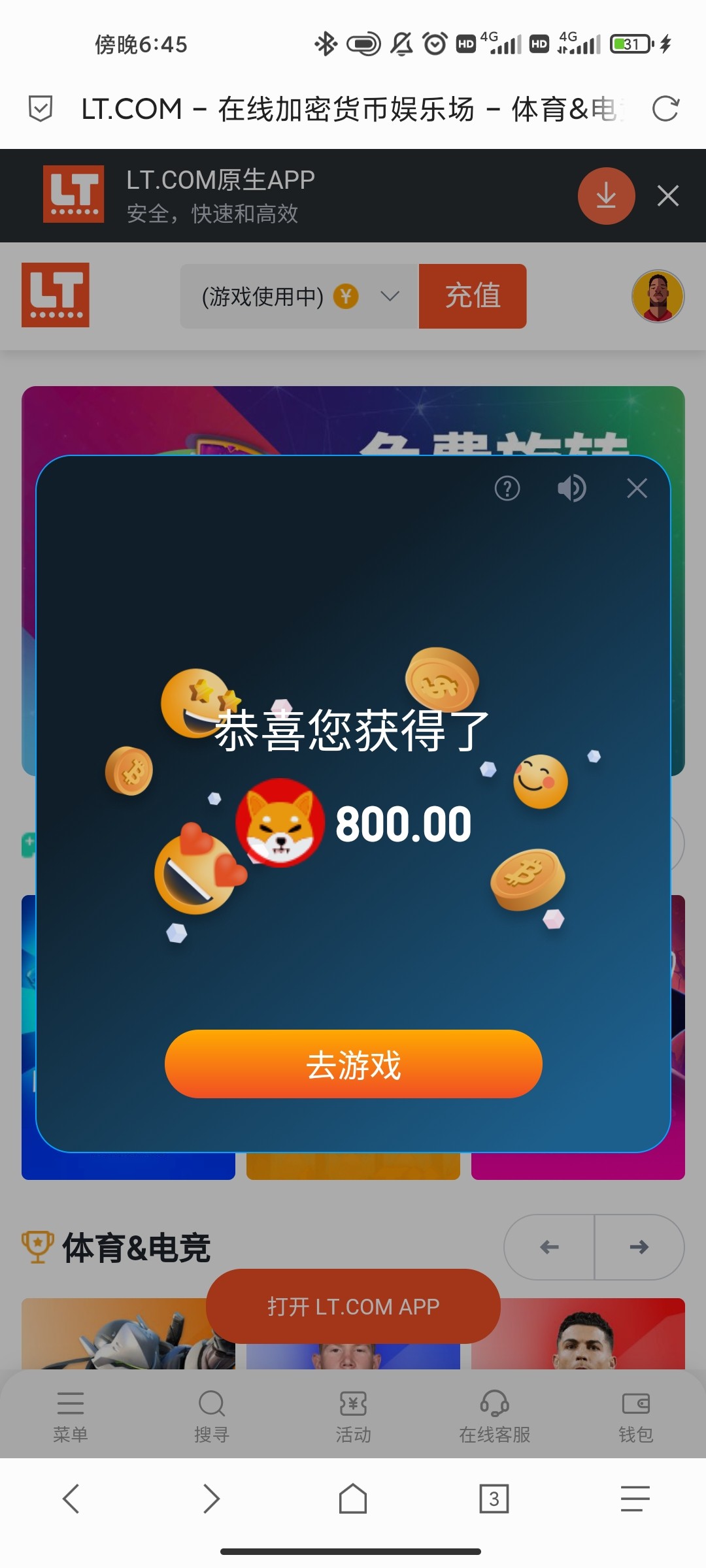Show next 体育&电竞 items with right arrow
Viewport: 706px width, 1568px height.
(x=639, y=1247)
